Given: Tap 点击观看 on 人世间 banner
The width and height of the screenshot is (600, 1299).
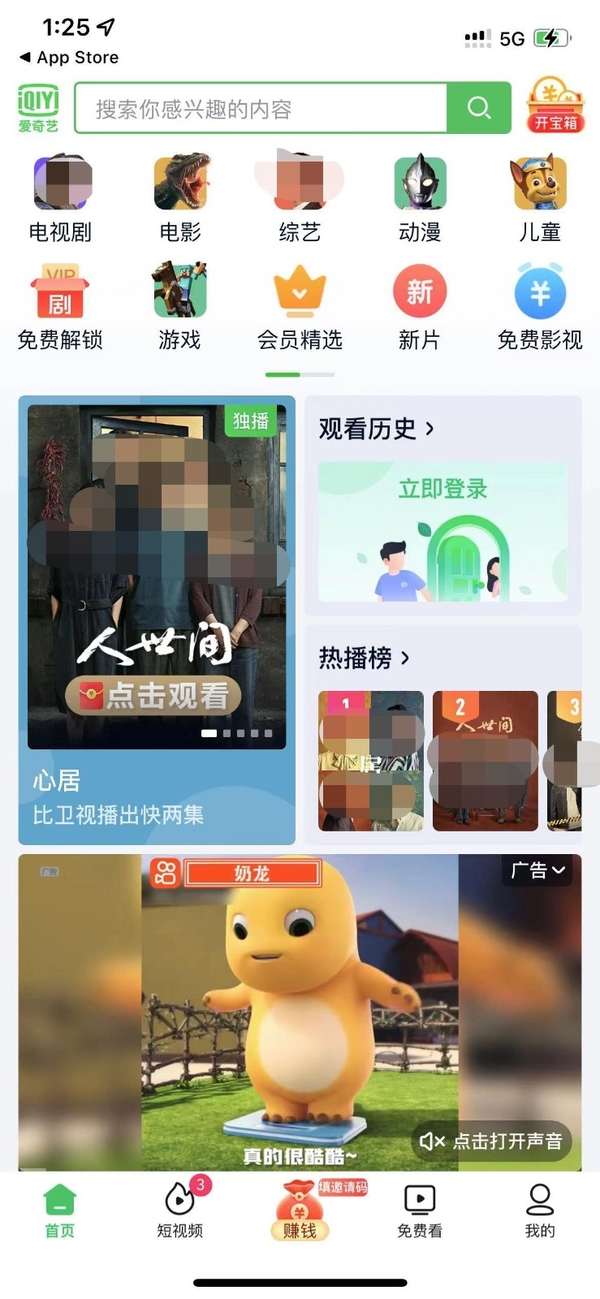Looking at the screenshot, I should coord(154,695).
